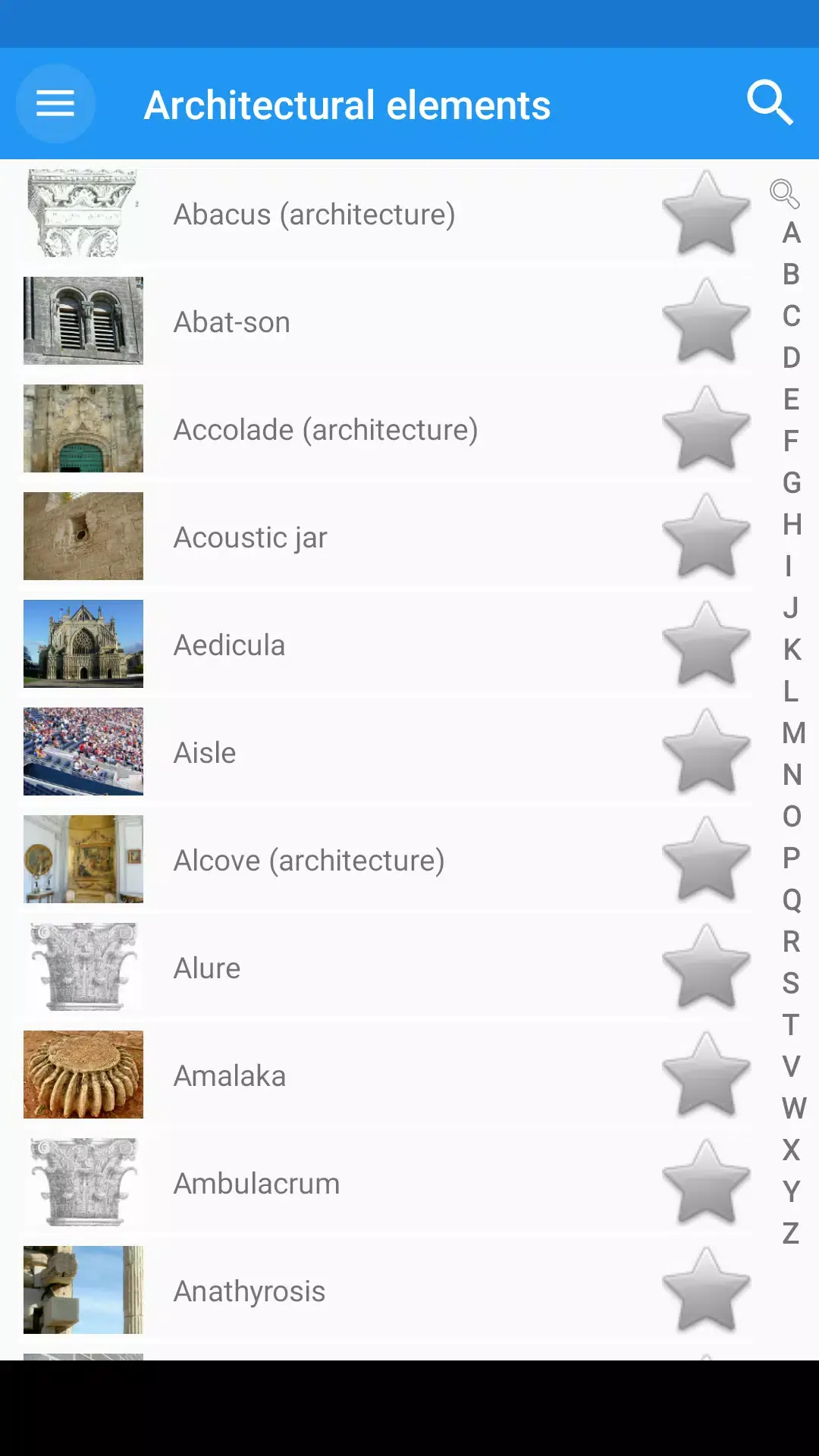This screenshot has width=819, height=1456.
Task: Tap the Amalaka thumbnail image
Action: point(83,1075)
